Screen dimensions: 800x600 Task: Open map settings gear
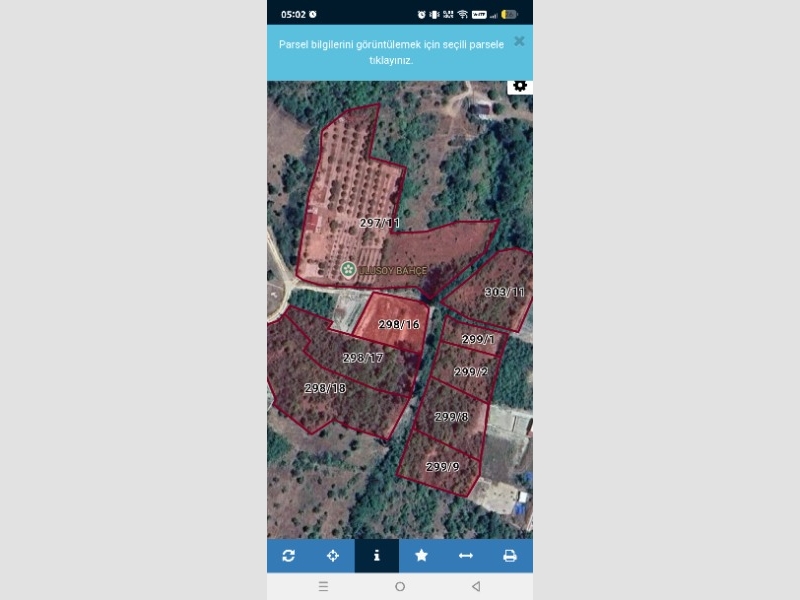pos(519,86)
